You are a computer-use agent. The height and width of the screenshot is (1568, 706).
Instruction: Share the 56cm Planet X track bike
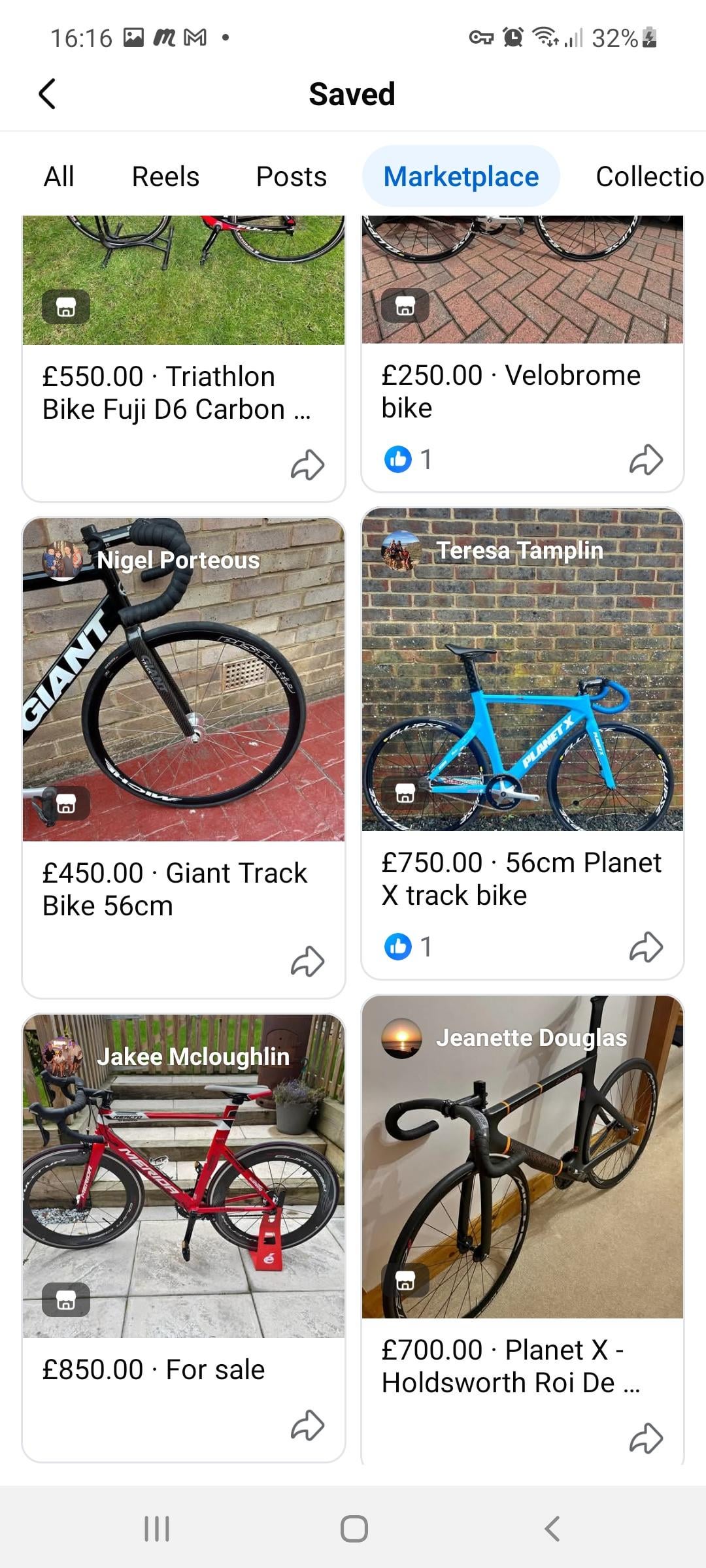coord(646,947)
